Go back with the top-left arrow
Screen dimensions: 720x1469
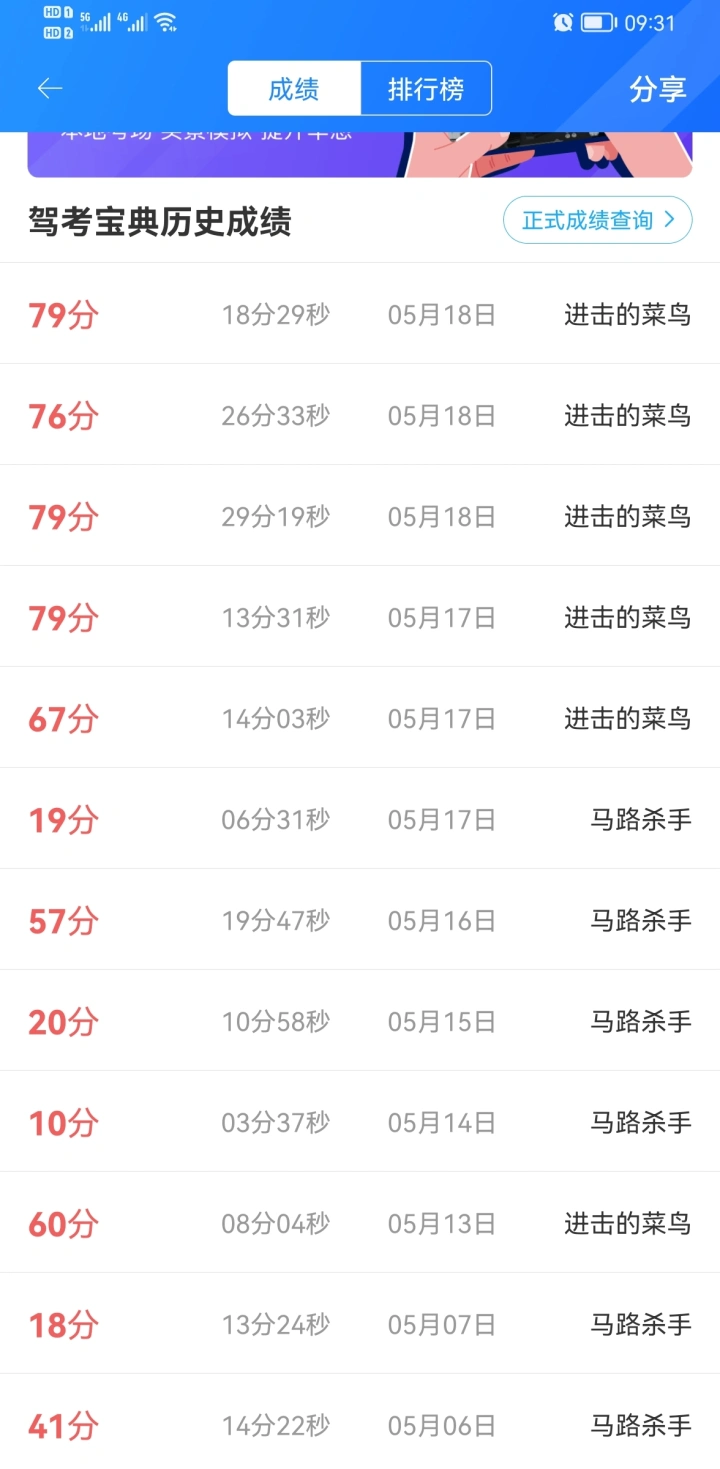pyautogui.click(x=50, y=89)
